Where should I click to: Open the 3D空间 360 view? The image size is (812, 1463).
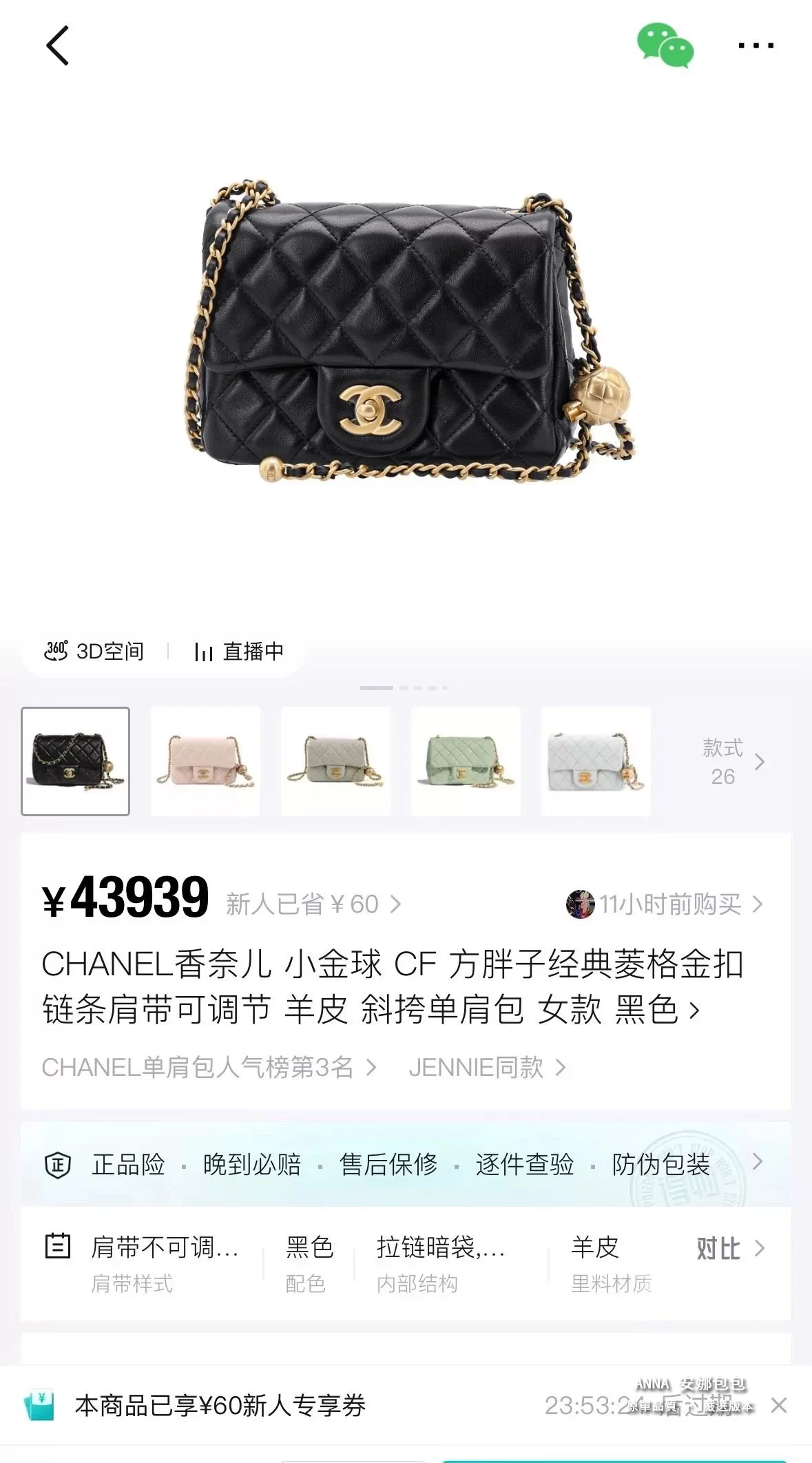(94, 651)
